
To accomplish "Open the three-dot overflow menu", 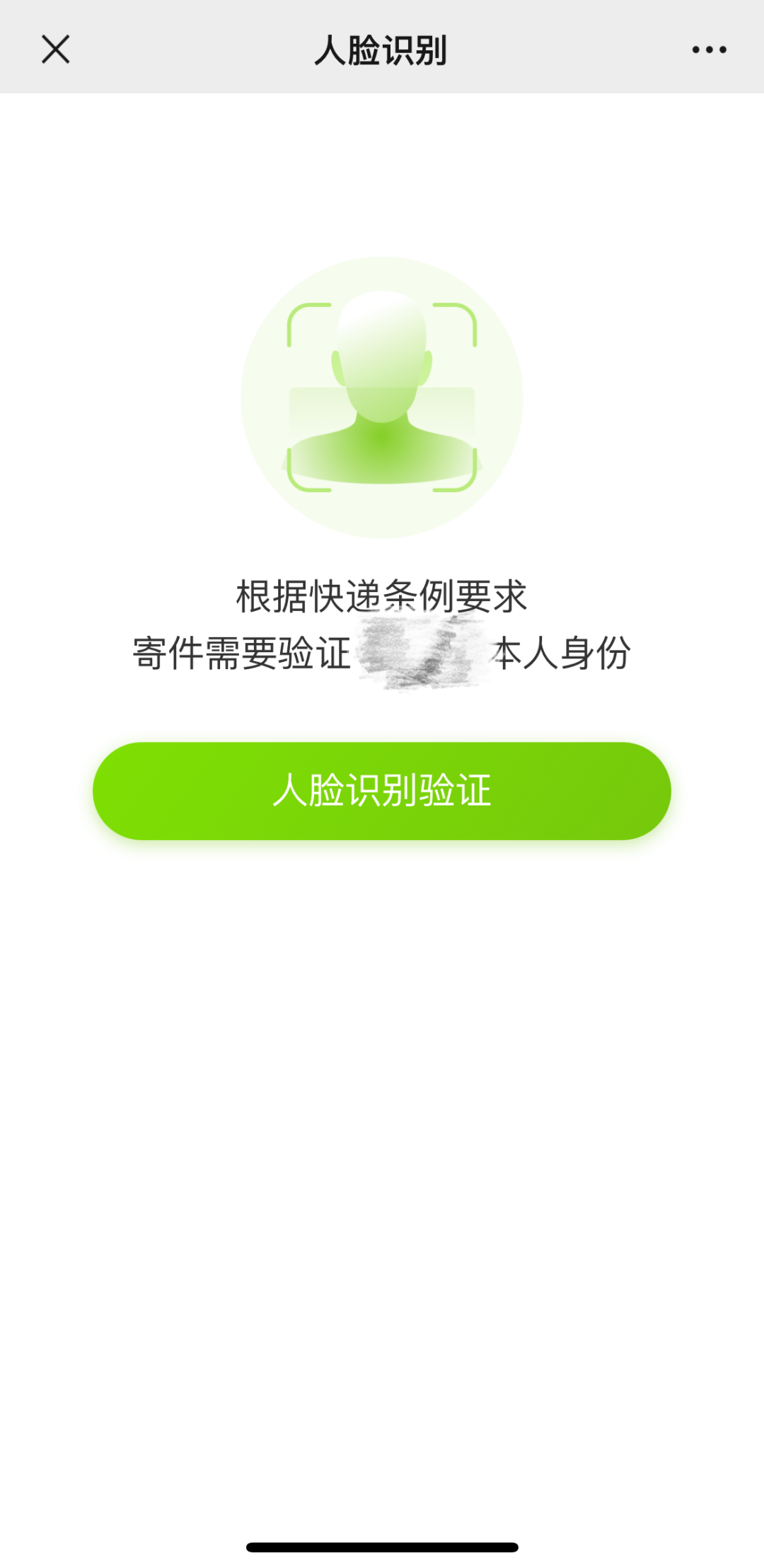I will pos(709,50).
